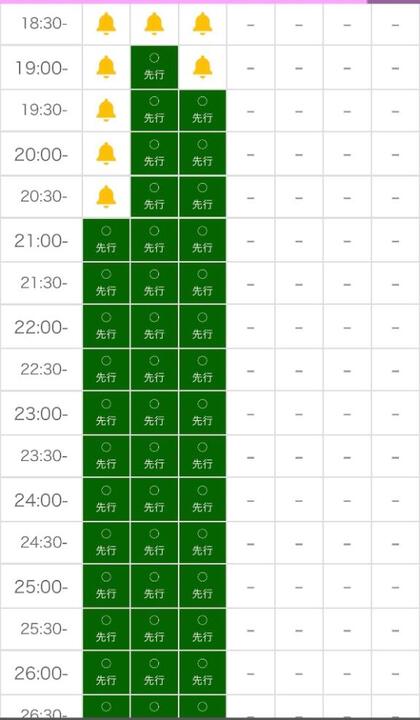The width and height of the screenshot is (420, 720).
Task: Choose the 22:00 先行 slot in second day column
Action: 154,326
